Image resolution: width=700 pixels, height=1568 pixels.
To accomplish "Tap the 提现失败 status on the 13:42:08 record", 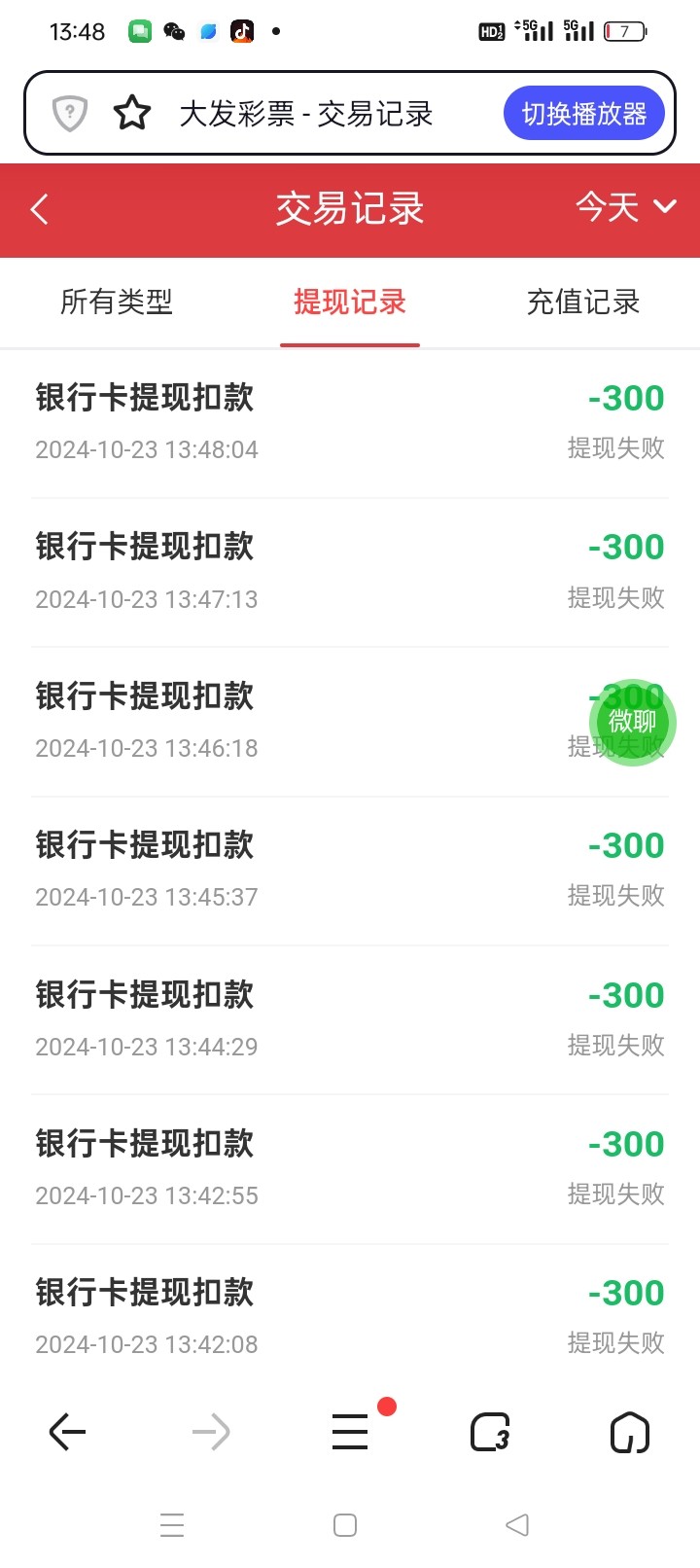I will (x=616, y=1343).
